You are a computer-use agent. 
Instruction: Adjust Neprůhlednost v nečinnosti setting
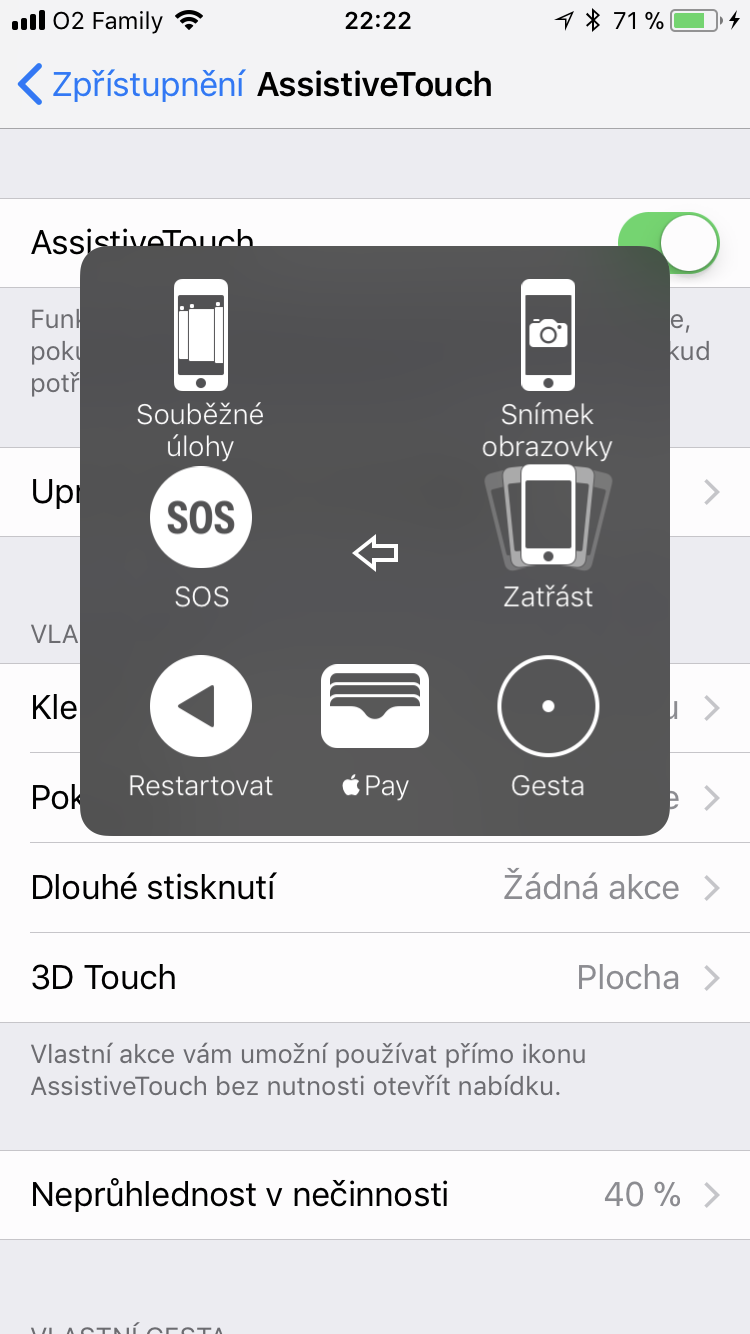coord(375,1195)
